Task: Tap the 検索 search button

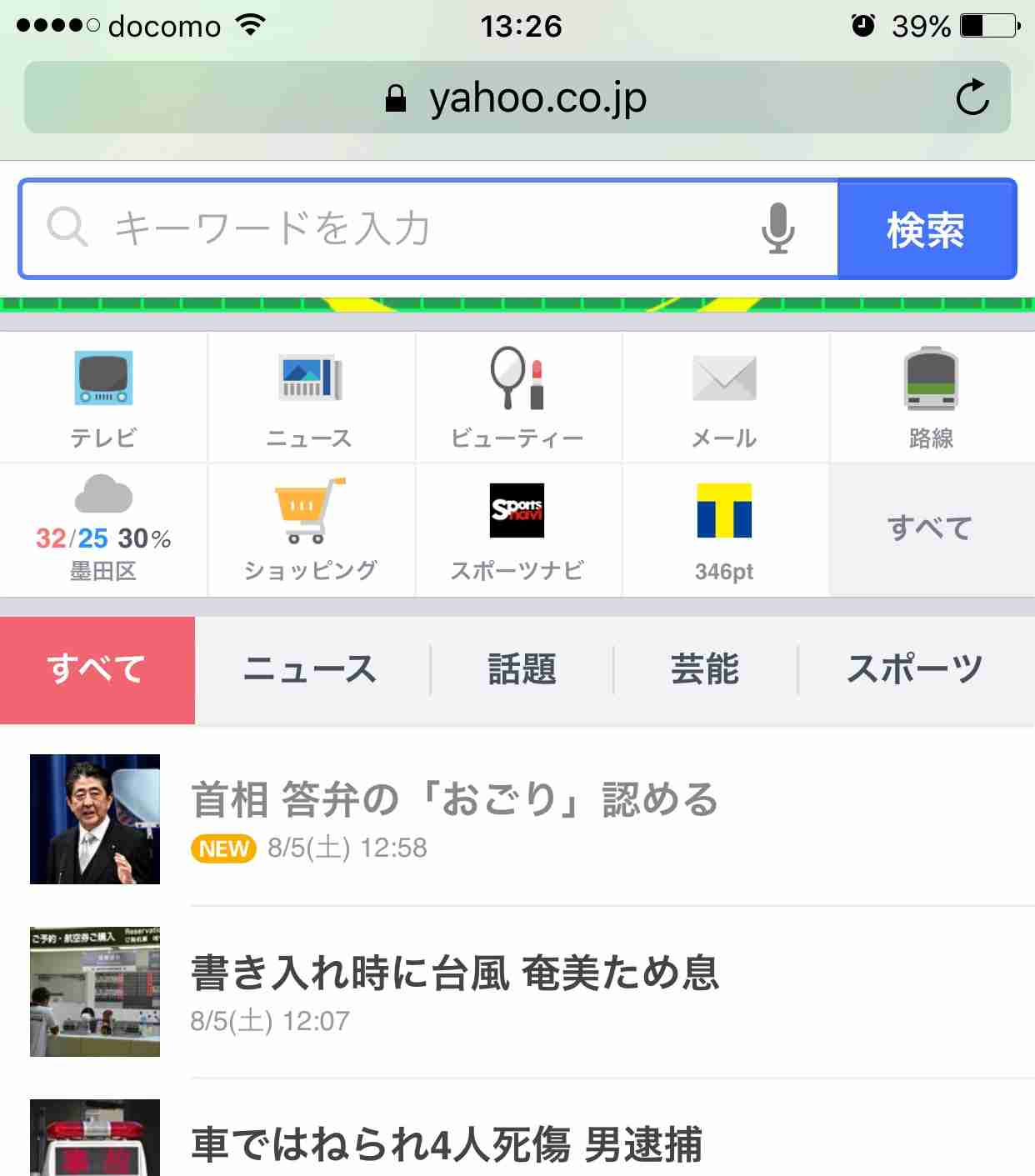Action: 926,229
